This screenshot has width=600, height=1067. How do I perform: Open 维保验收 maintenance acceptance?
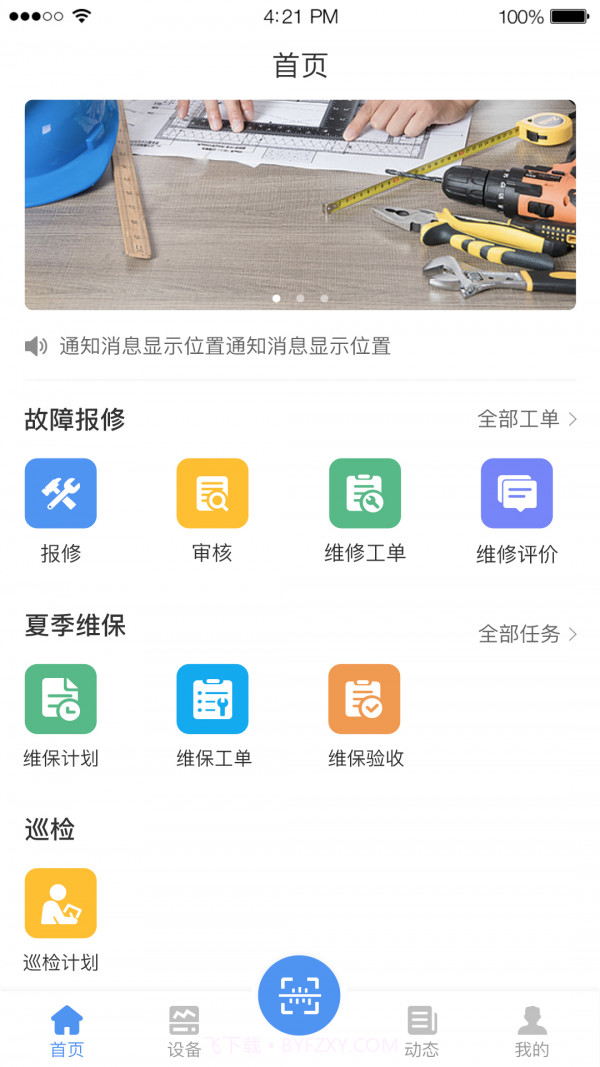pyautogui.click(x=364, y=699)
